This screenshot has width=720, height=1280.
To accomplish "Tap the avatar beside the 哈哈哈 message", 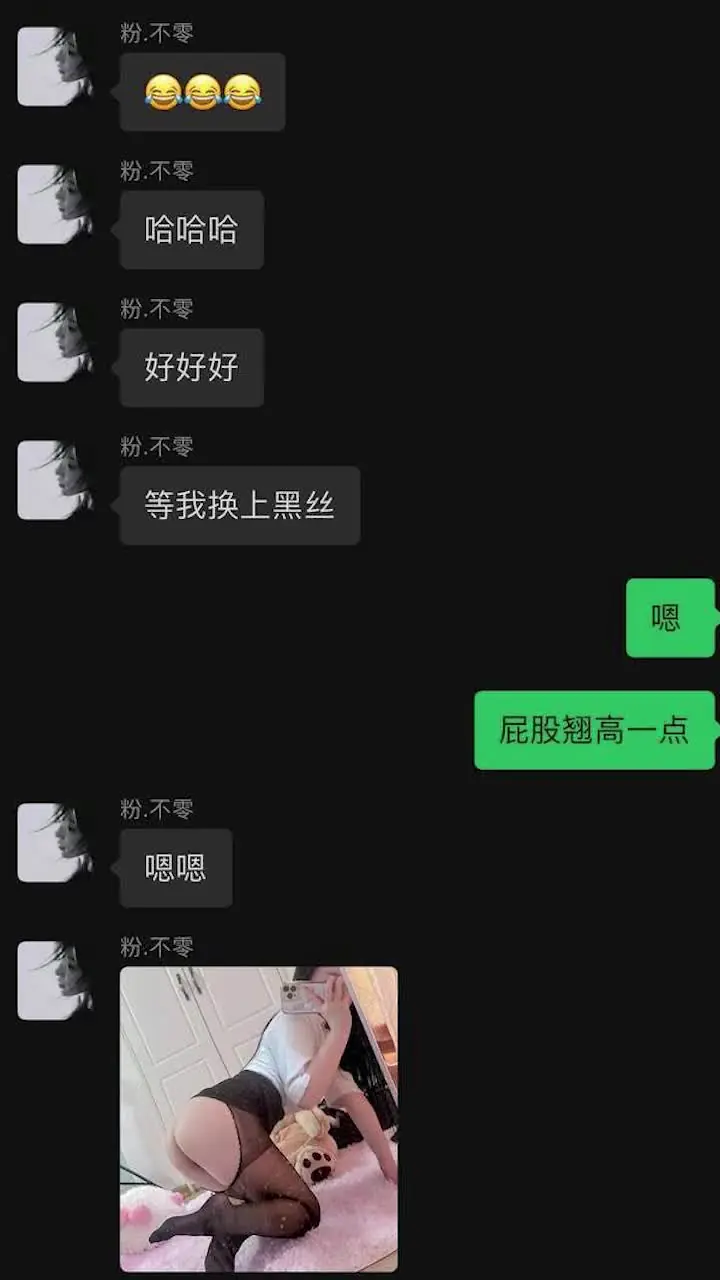I will point(56,205).
